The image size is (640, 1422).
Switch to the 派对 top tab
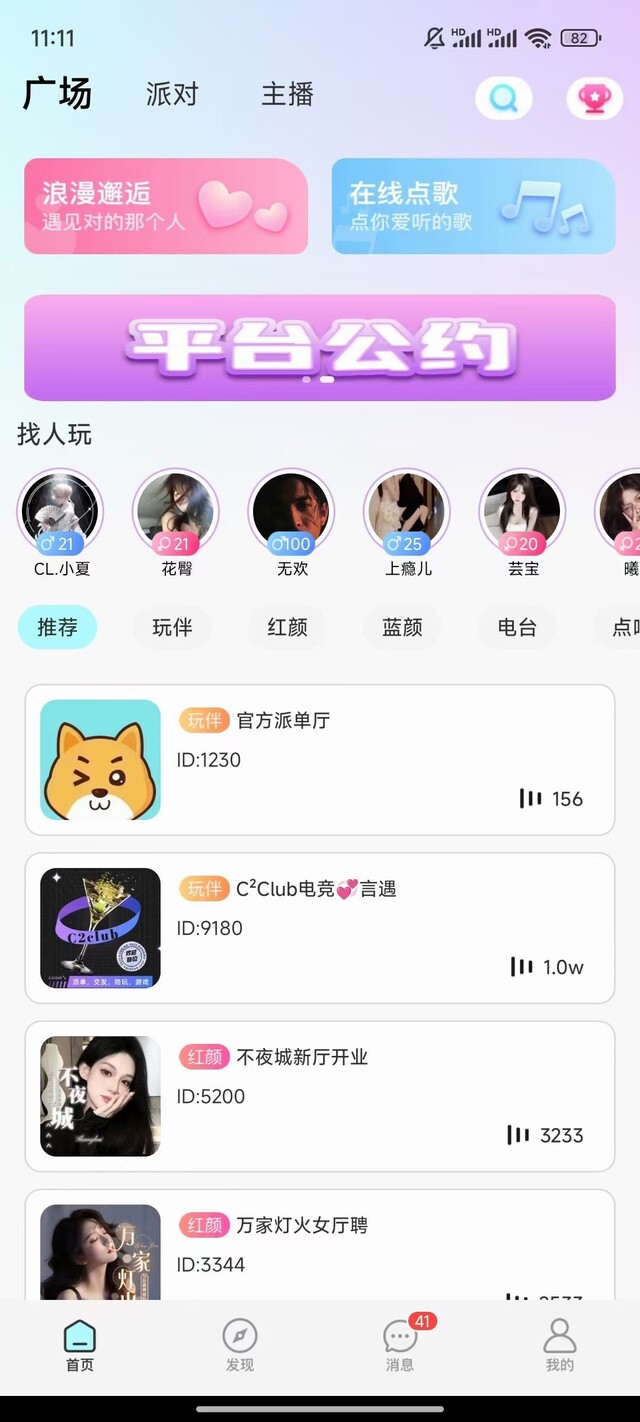coord(172,95)
